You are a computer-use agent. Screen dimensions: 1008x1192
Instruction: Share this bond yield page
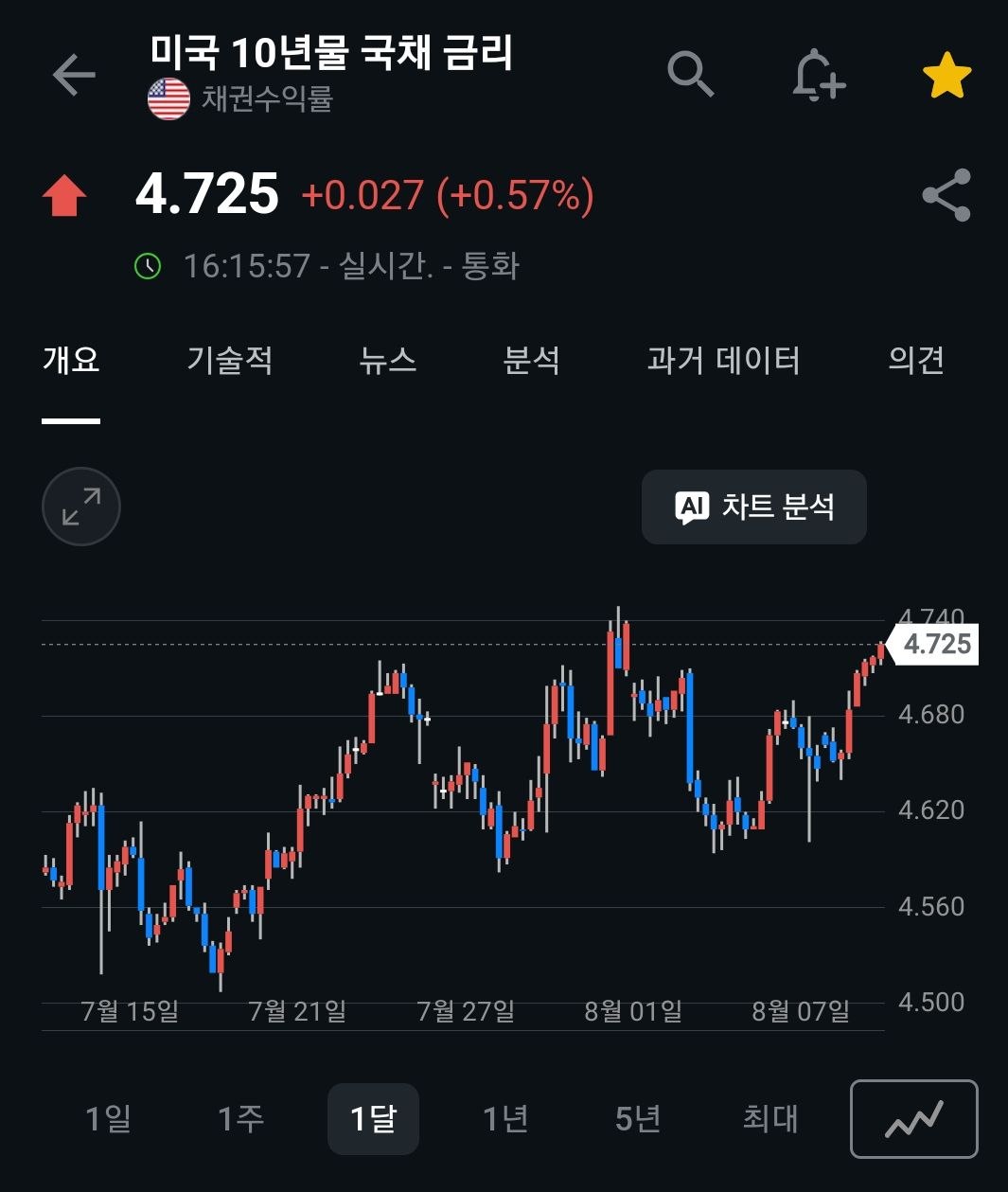[946, 195]
